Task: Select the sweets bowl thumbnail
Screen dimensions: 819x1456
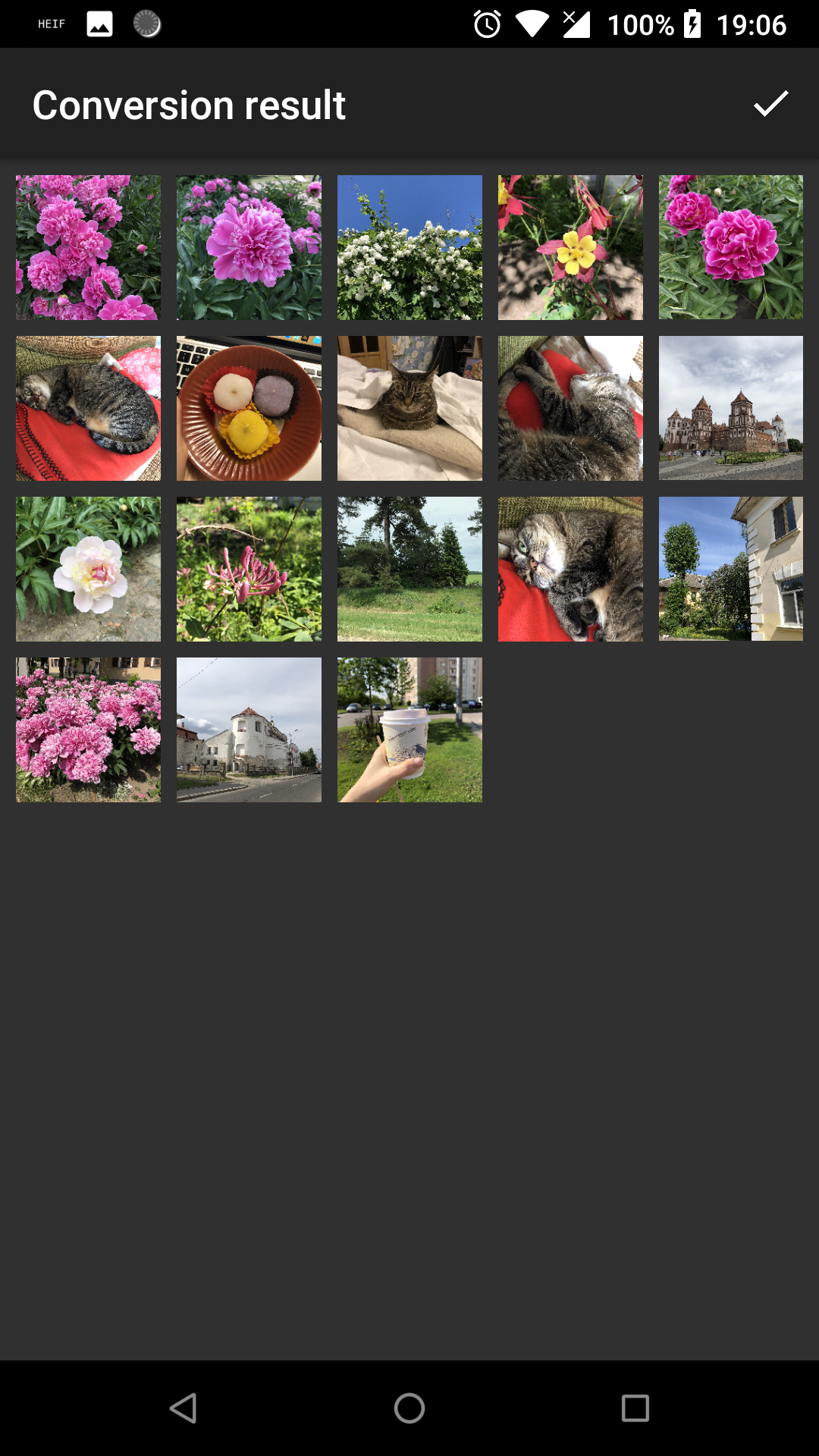Action: pos(249,408)
